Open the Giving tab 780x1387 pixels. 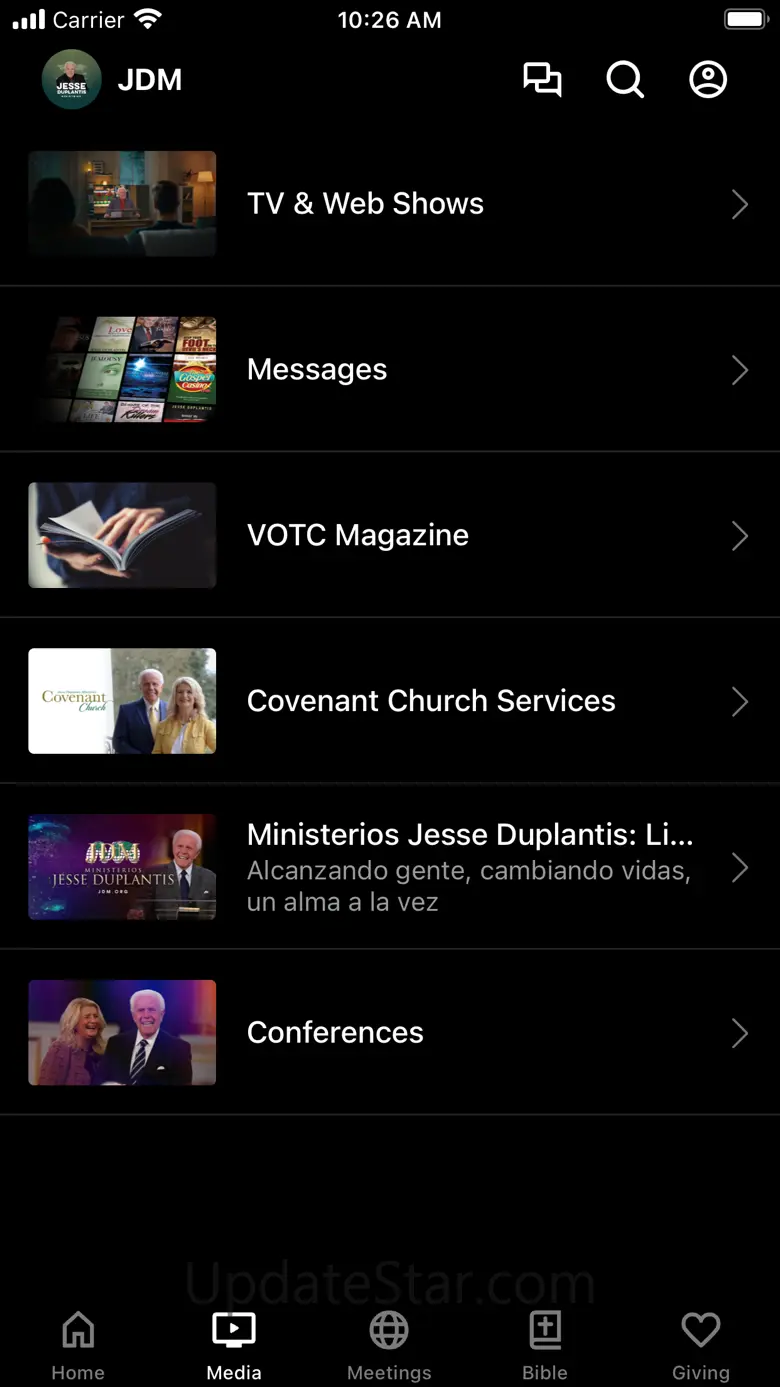(700, 1345)
